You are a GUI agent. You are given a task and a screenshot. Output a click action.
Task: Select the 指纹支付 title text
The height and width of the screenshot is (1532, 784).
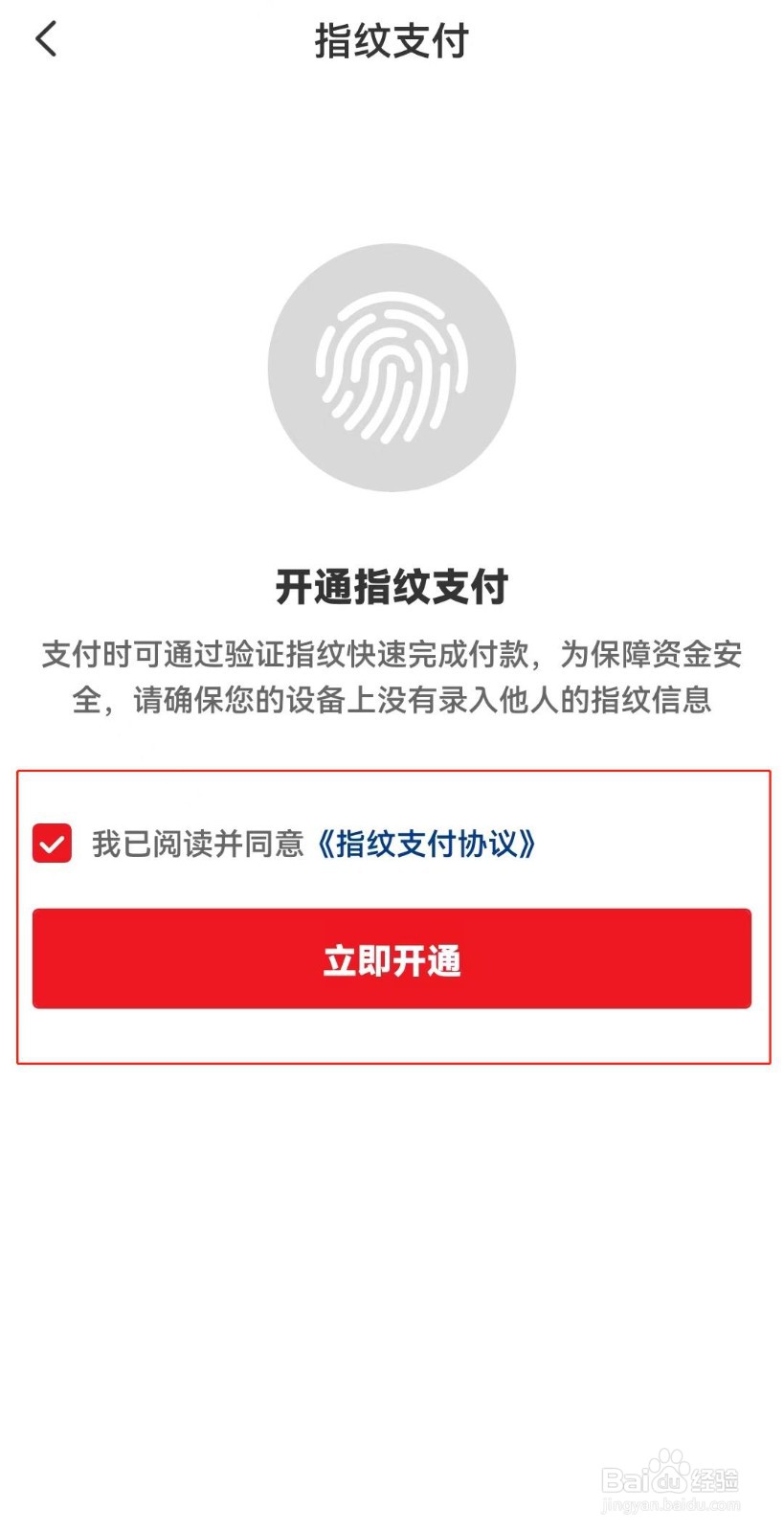(392, 40)
